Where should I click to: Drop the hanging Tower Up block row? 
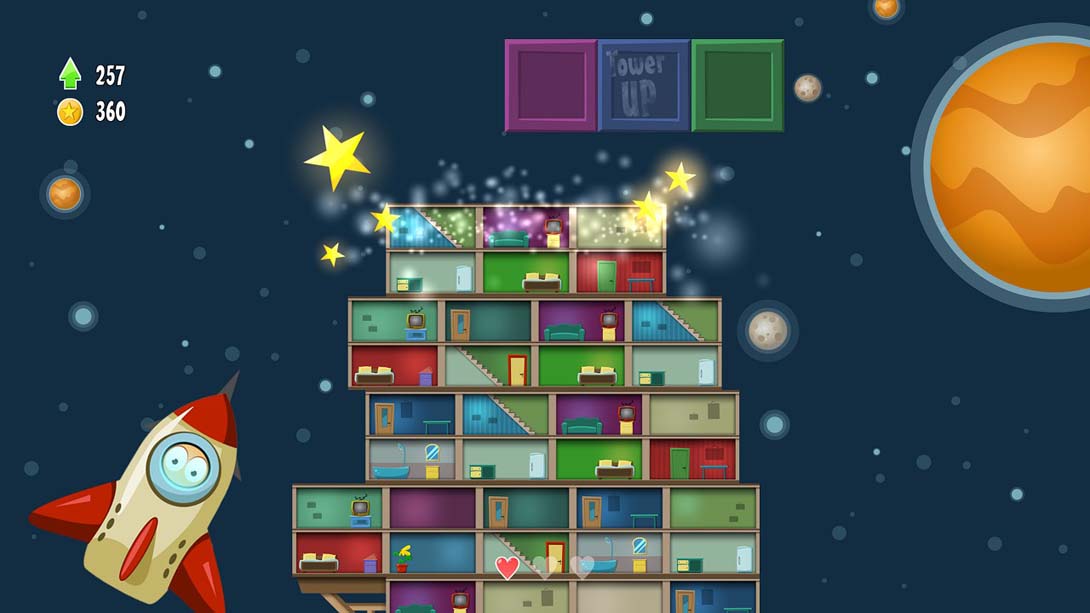coord(644,86)
